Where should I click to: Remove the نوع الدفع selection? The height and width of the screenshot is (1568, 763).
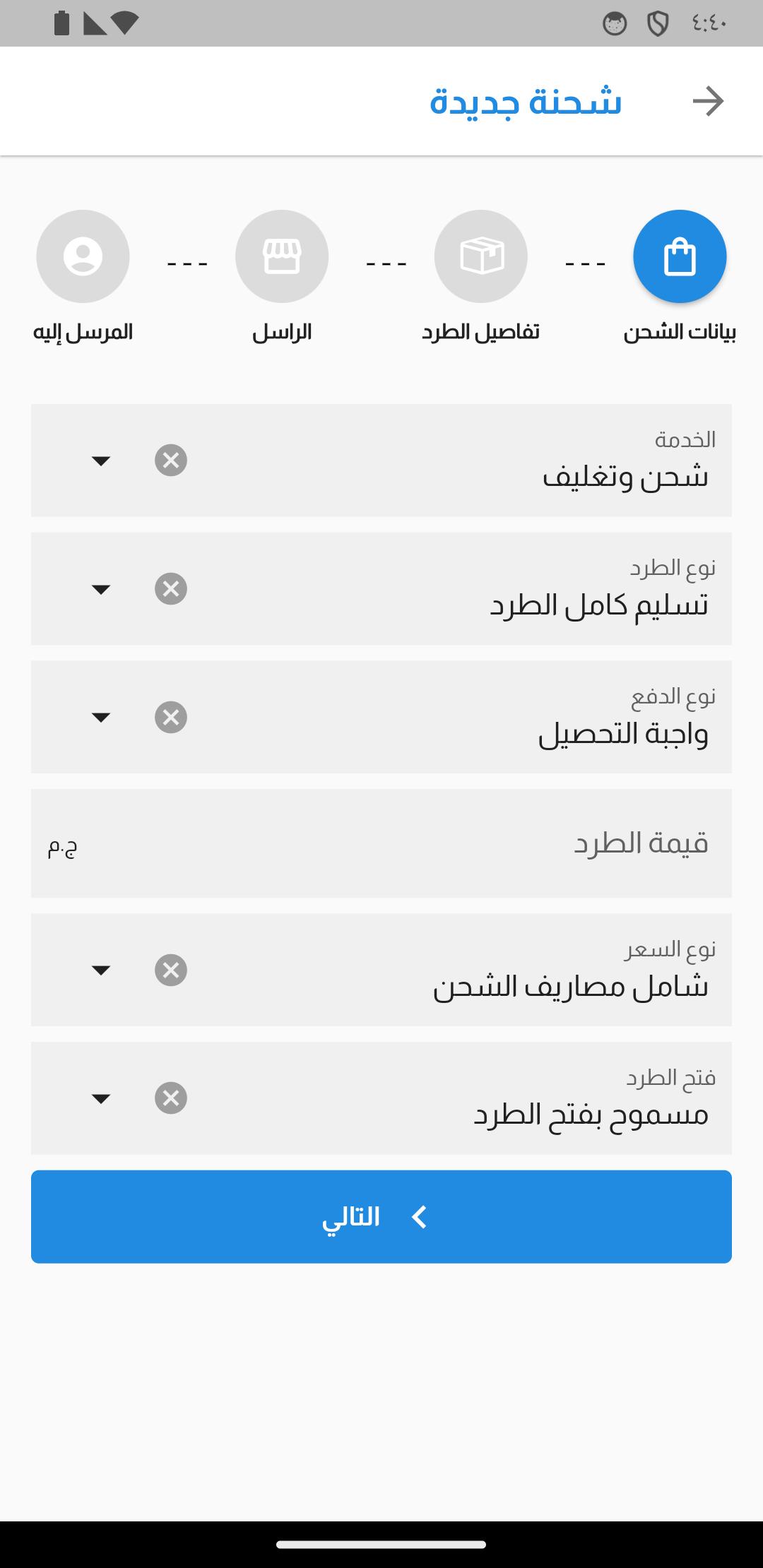[171, 718]
